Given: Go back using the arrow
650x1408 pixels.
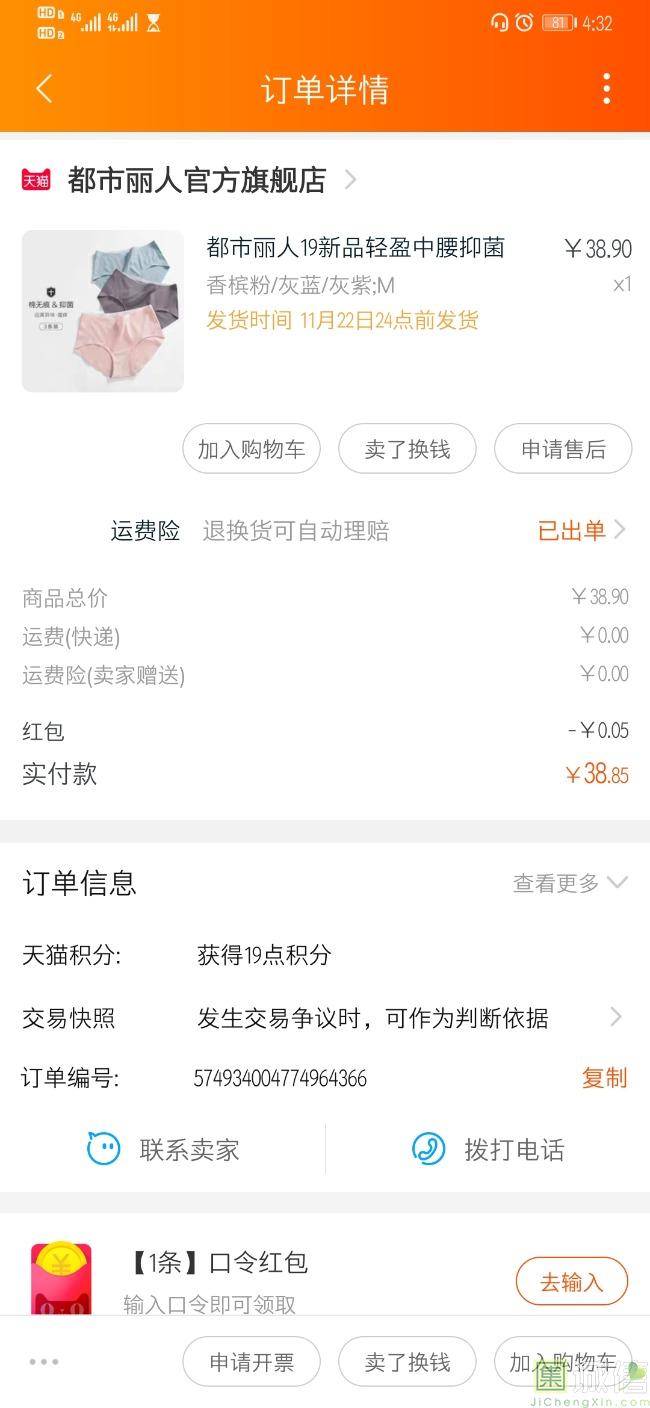Looking at the screenshot, I should tap(43, 89).
